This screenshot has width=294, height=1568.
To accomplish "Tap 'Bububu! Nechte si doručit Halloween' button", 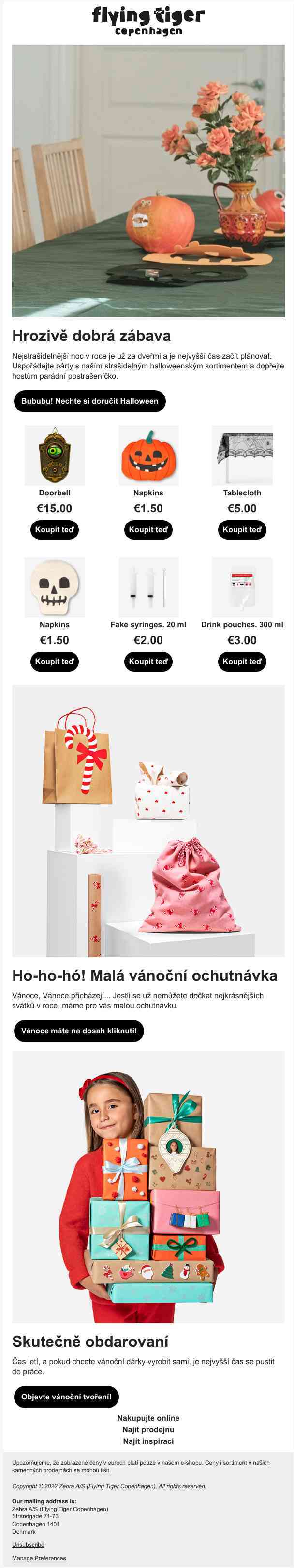I will [89, 401].
